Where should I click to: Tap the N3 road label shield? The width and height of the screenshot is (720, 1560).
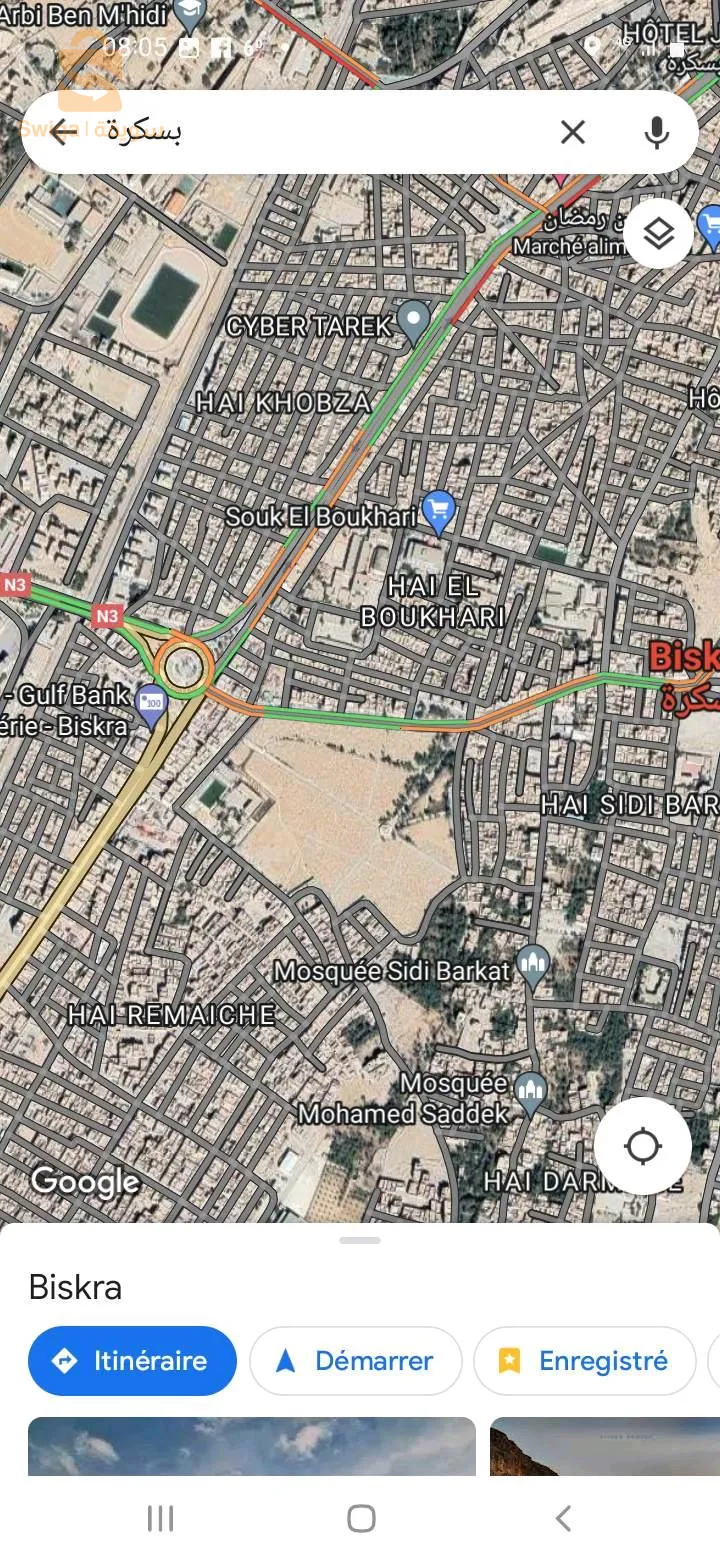pos(108,616)
